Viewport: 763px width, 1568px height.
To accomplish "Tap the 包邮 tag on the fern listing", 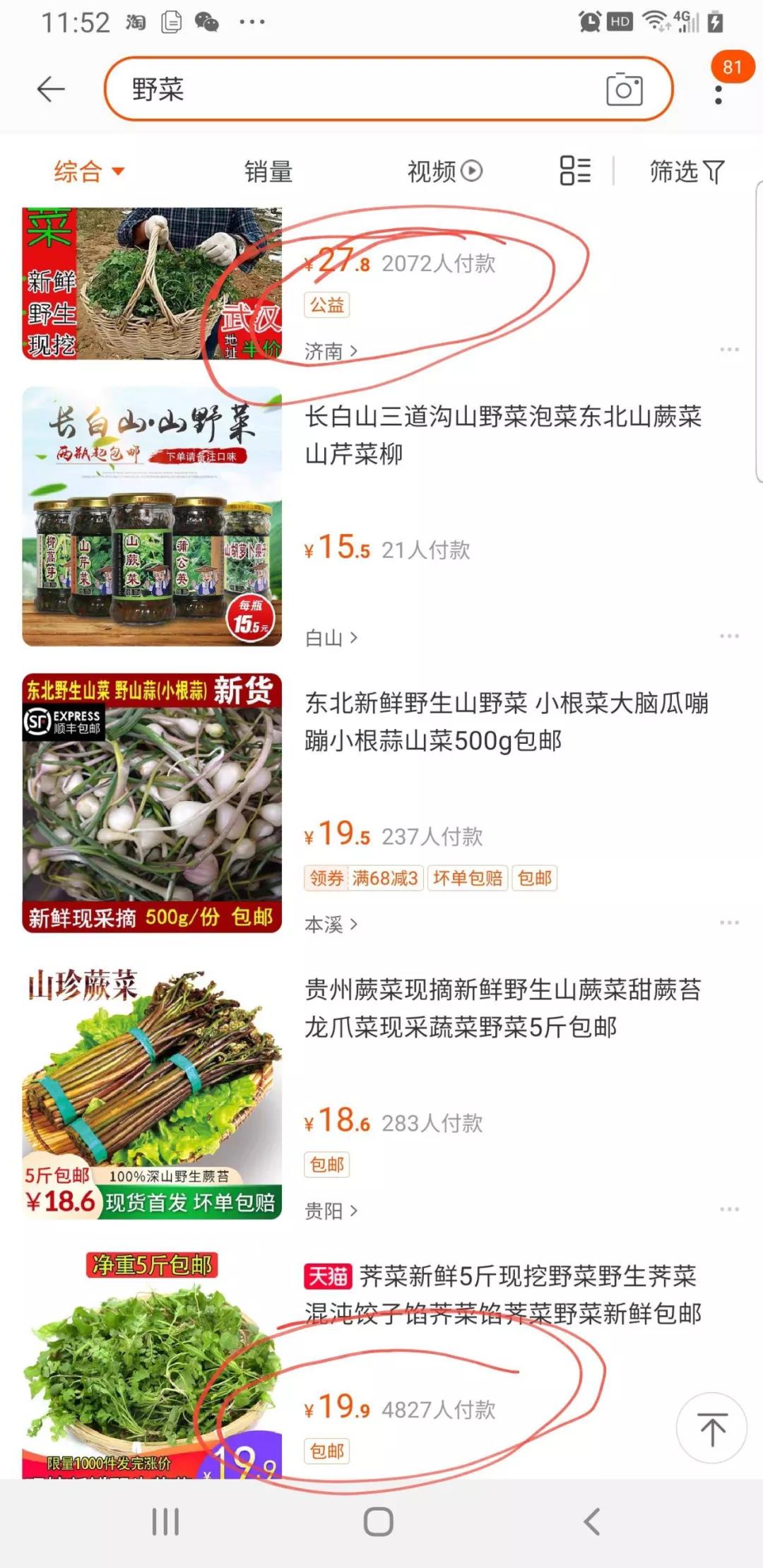I will point(326,1165).
